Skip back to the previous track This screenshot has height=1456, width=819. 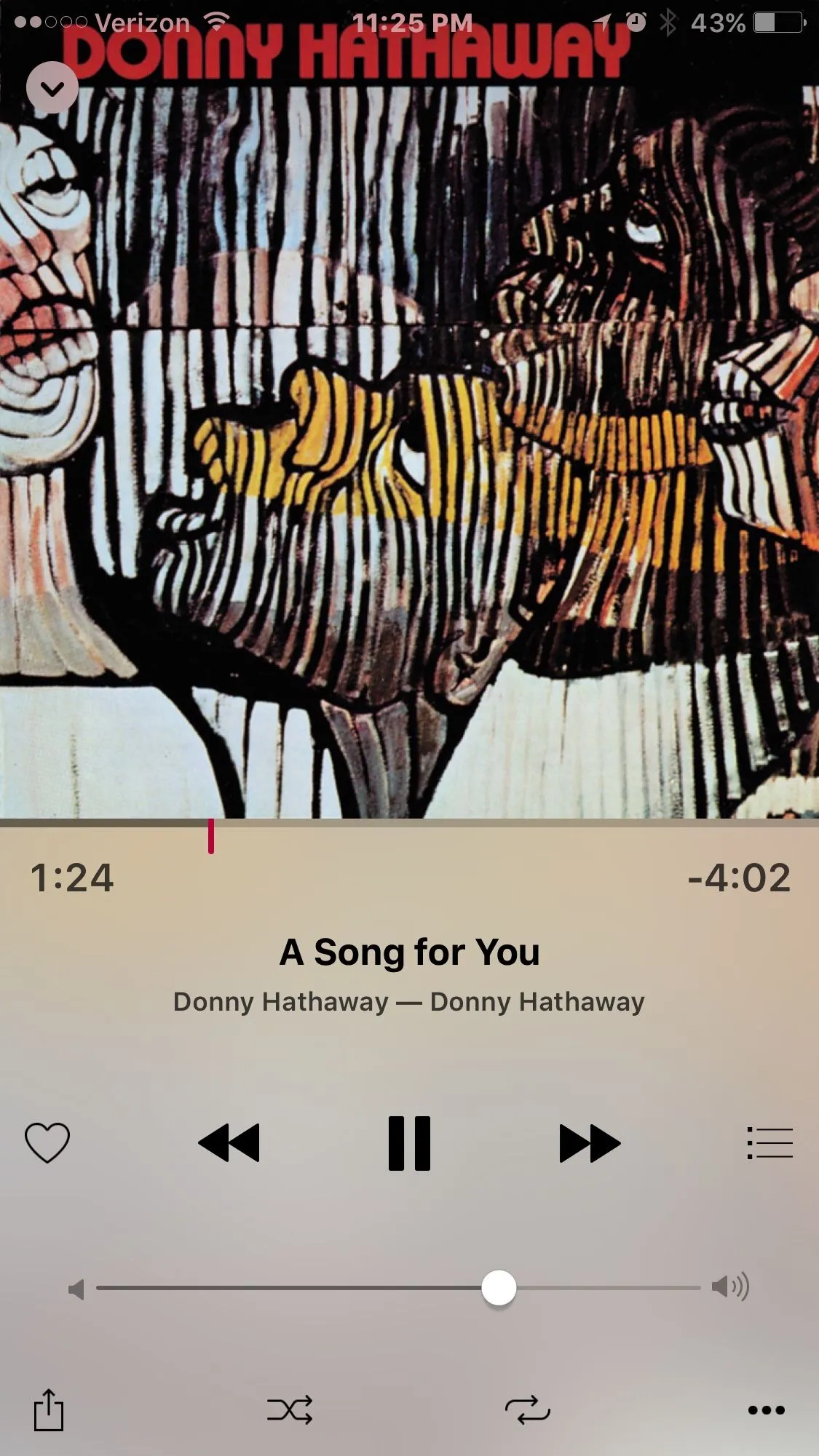pos(229,1142)
